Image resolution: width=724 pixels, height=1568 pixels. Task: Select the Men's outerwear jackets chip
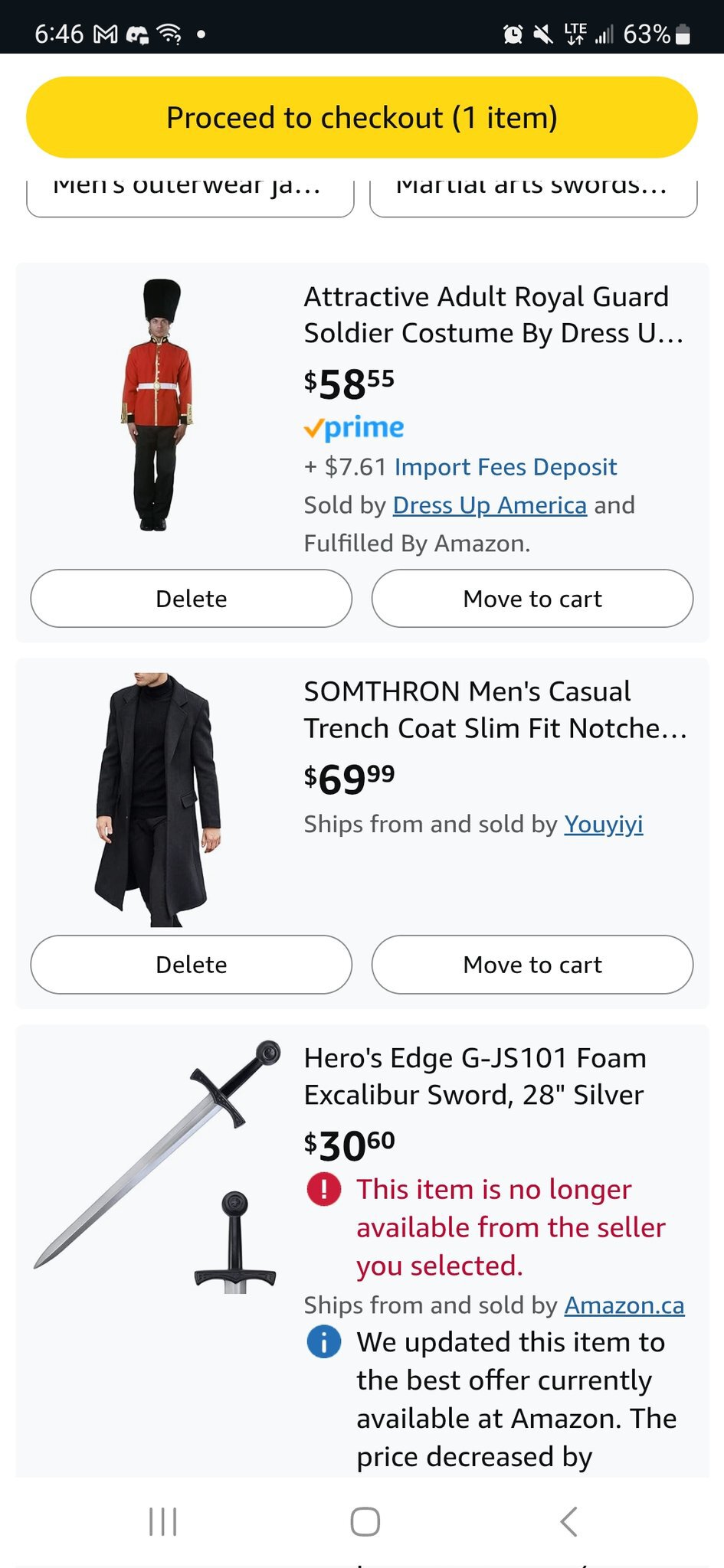click(190, 197)
